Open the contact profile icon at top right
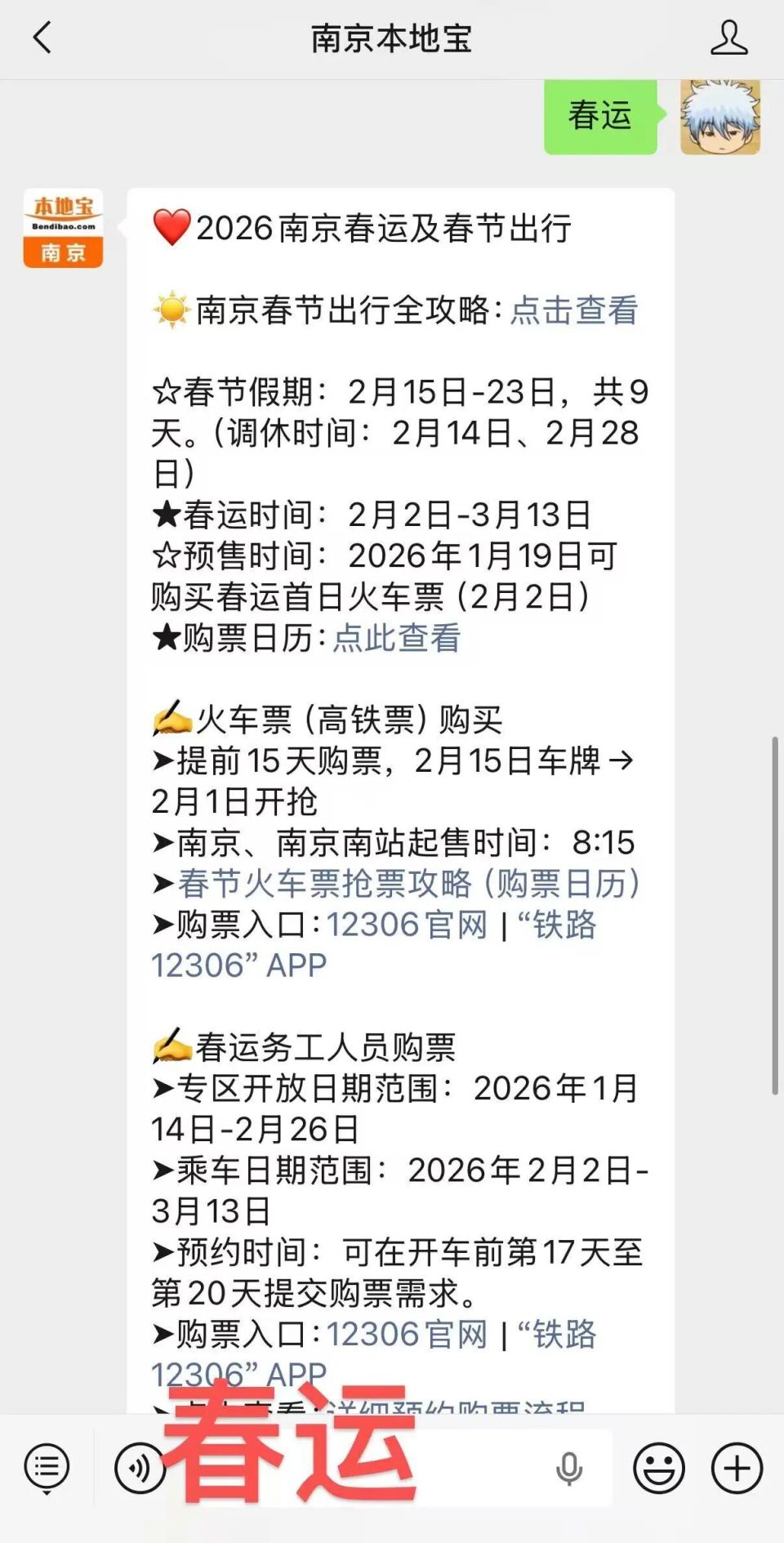Screen dimensions: 784x1543 click(x=729, y=38)
